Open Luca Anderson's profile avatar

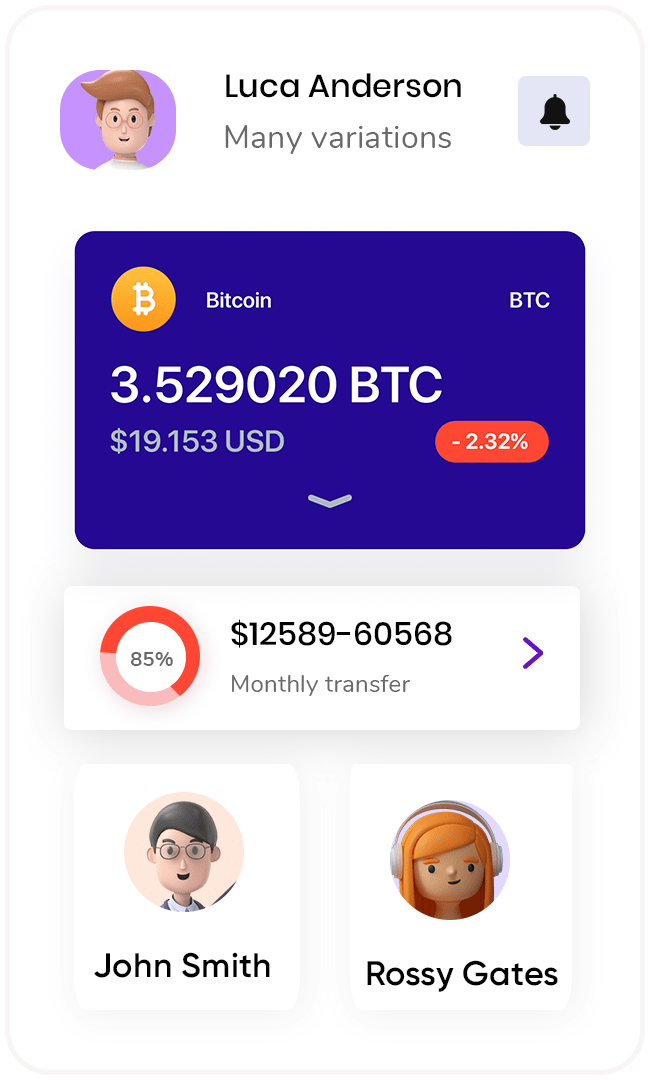[x=118, y=119]
